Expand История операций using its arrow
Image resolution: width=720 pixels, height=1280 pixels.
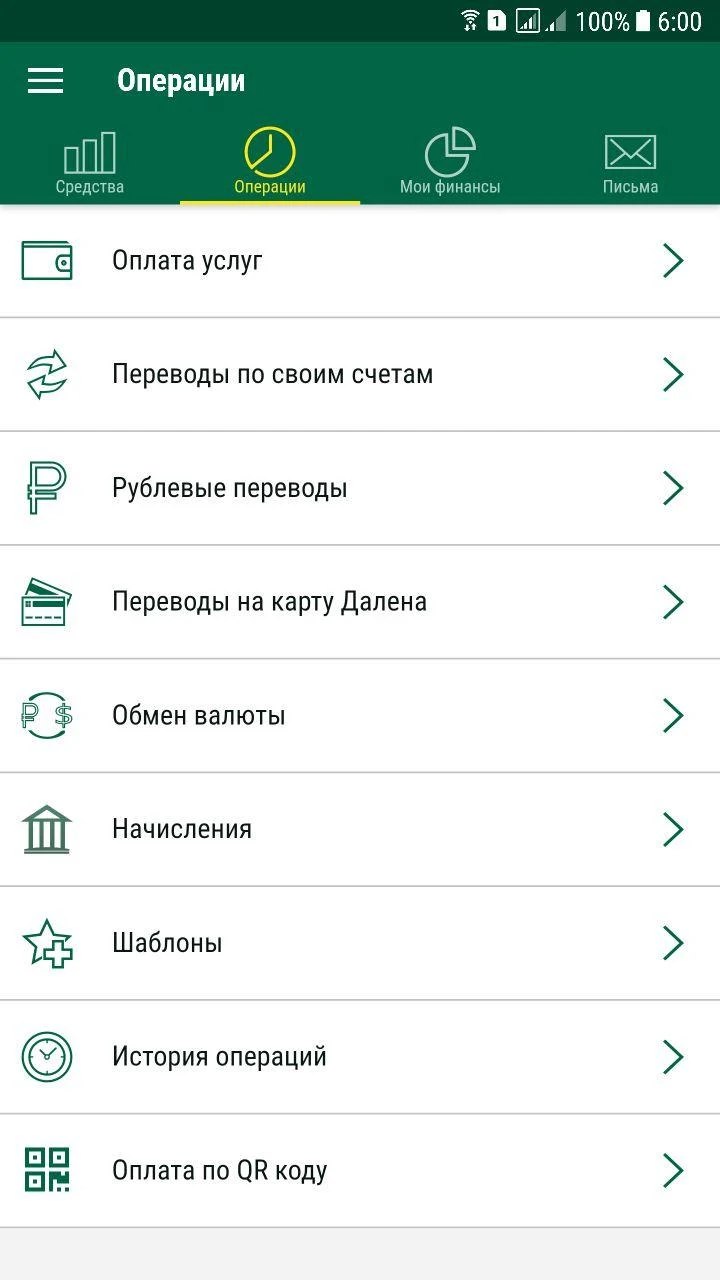click(x=674, y=1056)
